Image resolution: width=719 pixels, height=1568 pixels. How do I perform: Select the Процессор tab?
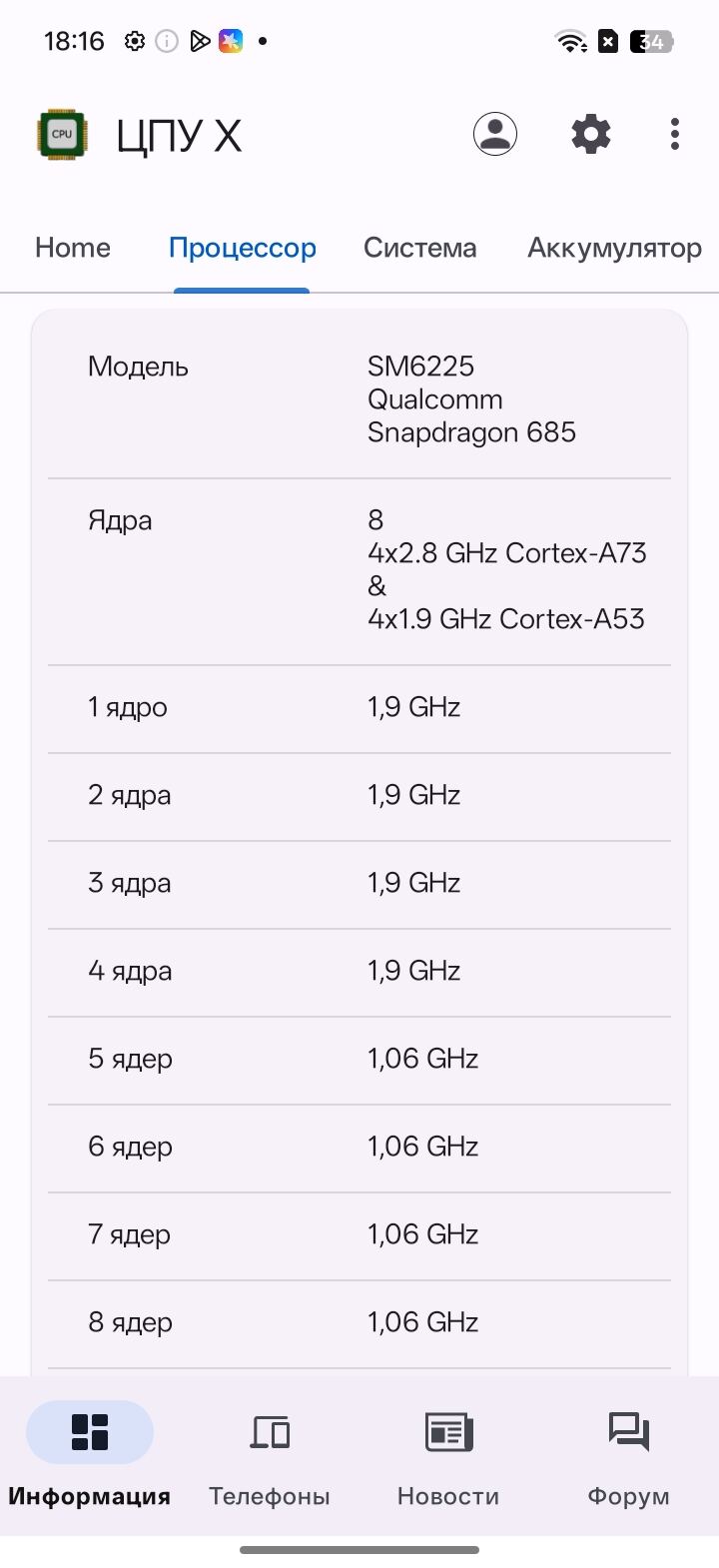pyautogui.click(x=242, y=247)
